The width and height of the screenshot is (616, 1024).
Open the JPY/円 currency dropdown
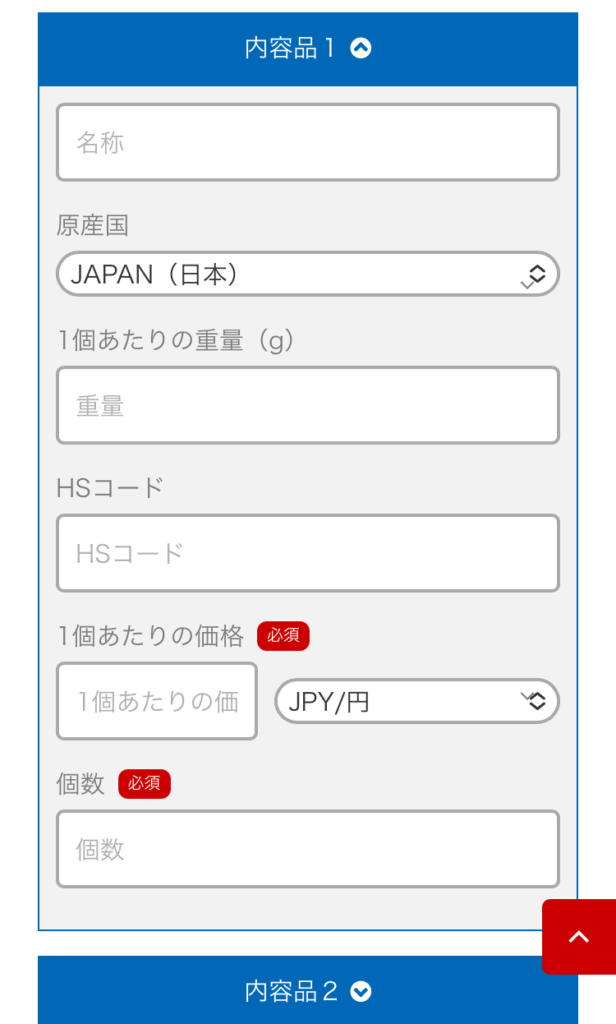[x=417, y=701]
